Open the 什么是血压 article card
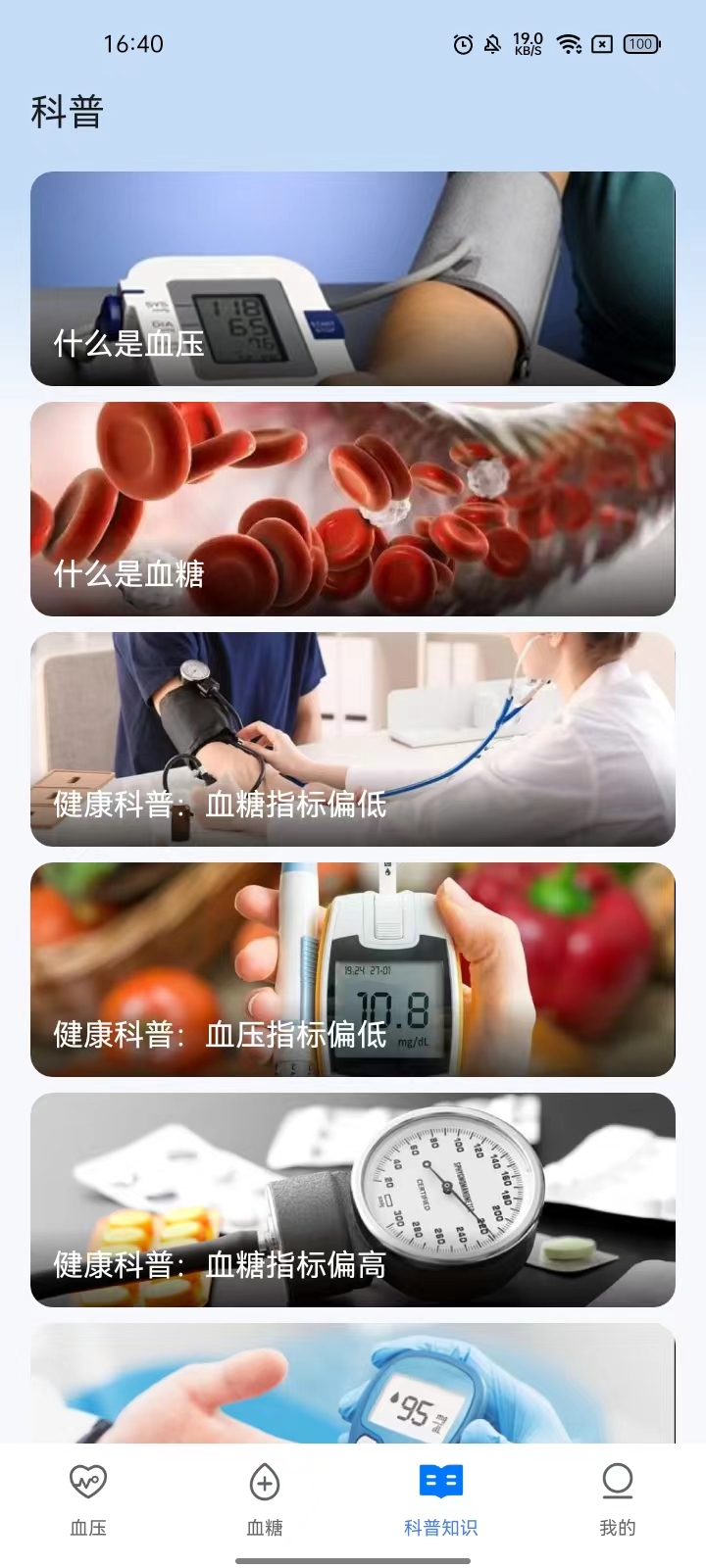Image resolution: width=706 pixels, height=1568 pixels. coord(353,278)
